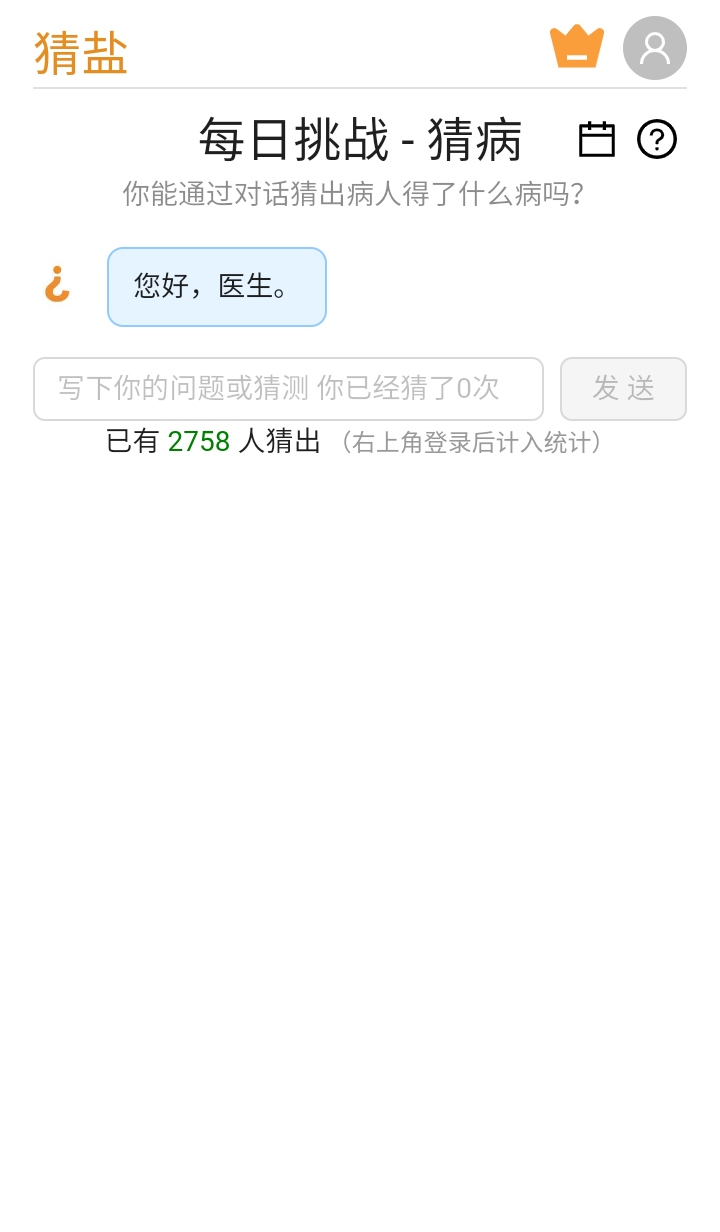Viewport: 720px width, 1232px height.
Task: Open the calendar of daily challenges
Action: [x=597, y=139]
